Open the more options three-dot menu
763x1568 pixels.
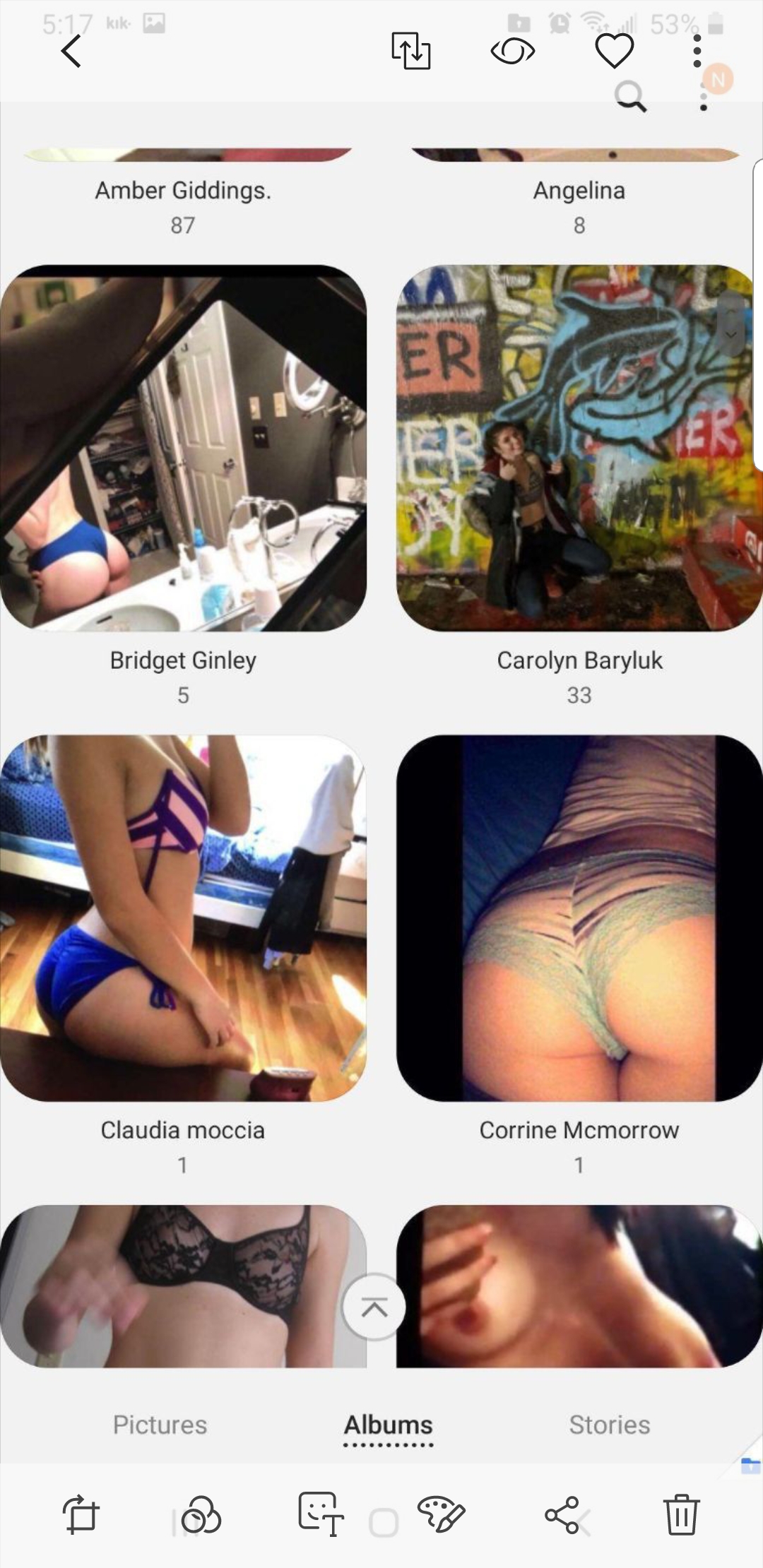coord(697,51)
